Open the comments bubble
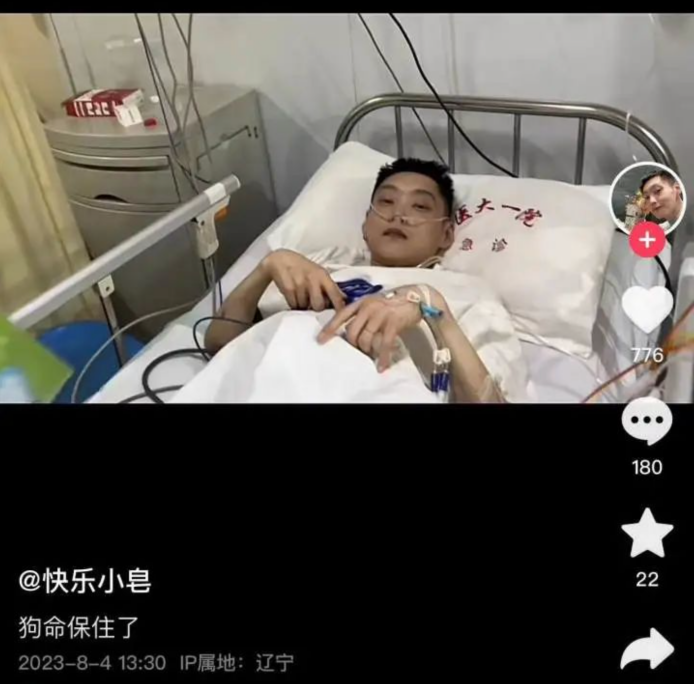 tap(647, 421)
